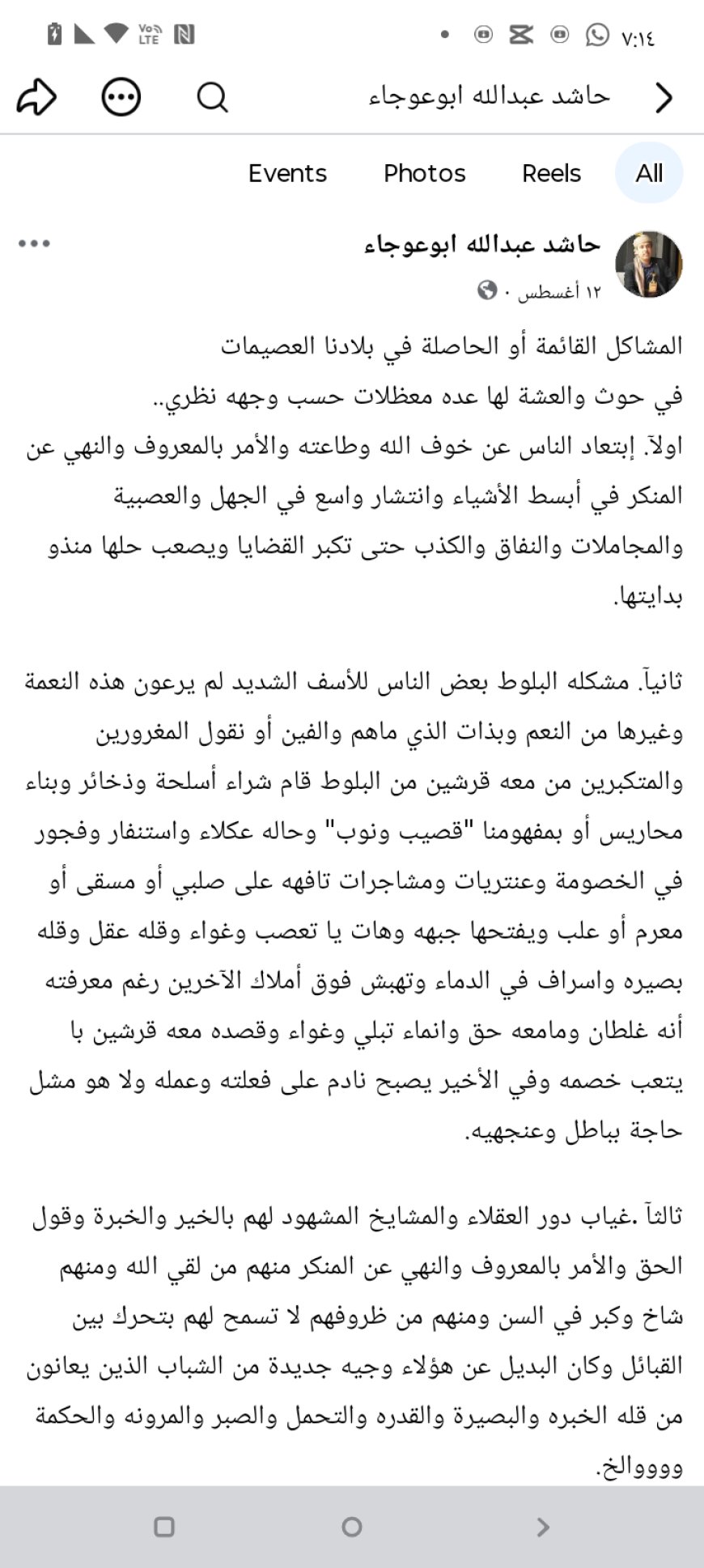
Task: Switch to the Events tab
Action: [x=287, y=173]
